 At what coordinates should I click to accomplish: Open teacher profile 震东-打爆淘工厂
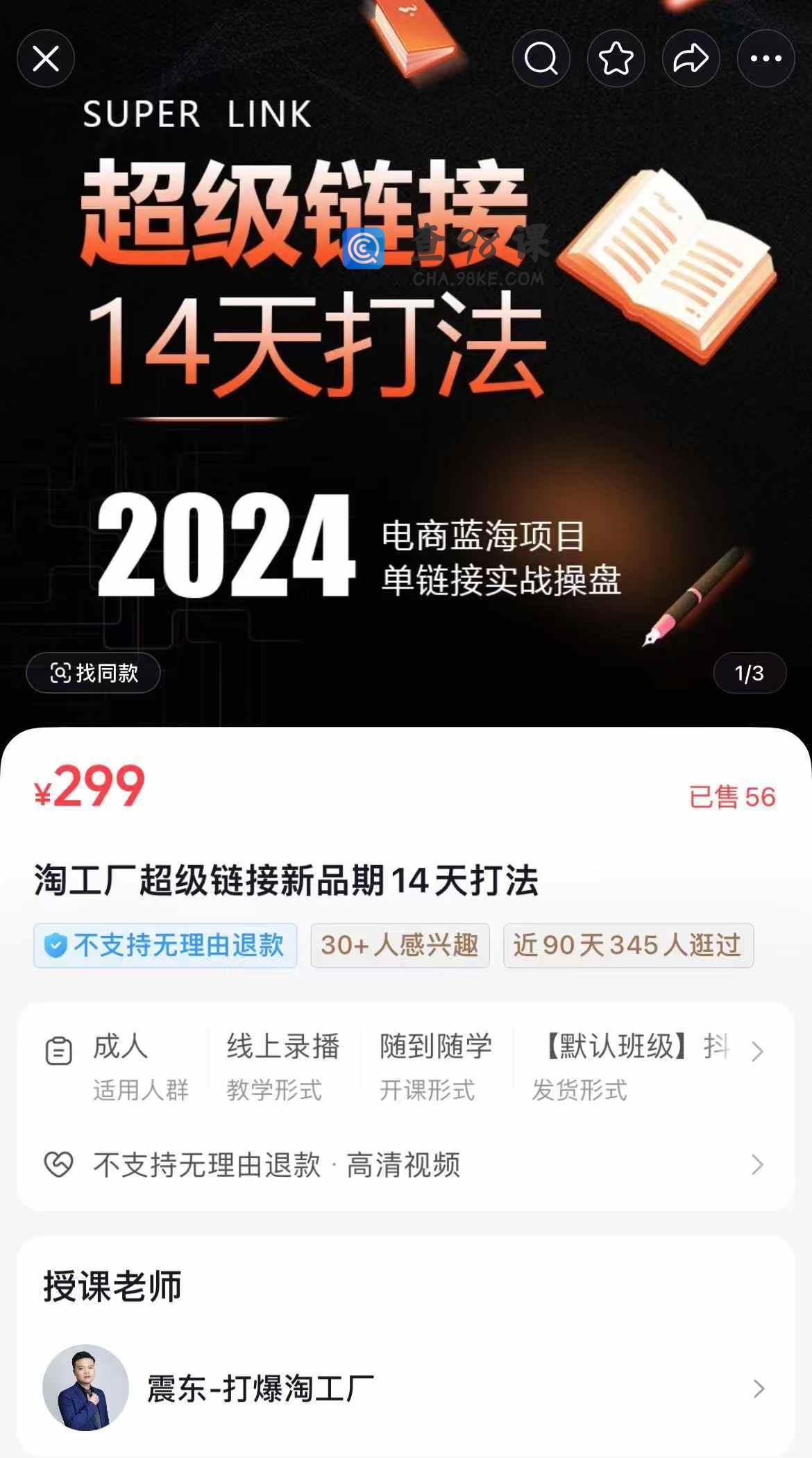click(406, 1389)
